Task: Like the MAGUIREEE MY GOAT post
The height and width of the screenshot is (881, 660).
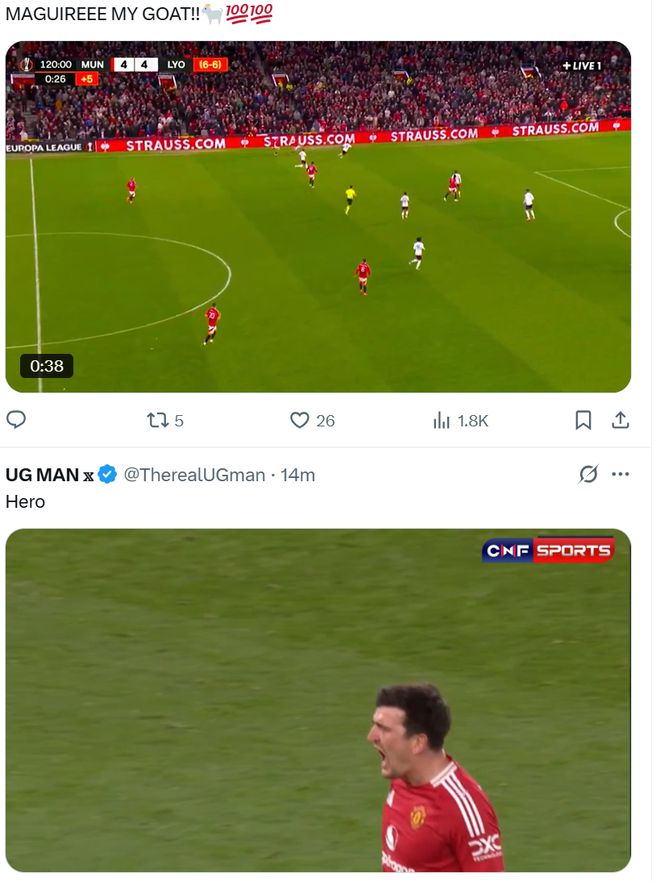Action: (299, 421)
